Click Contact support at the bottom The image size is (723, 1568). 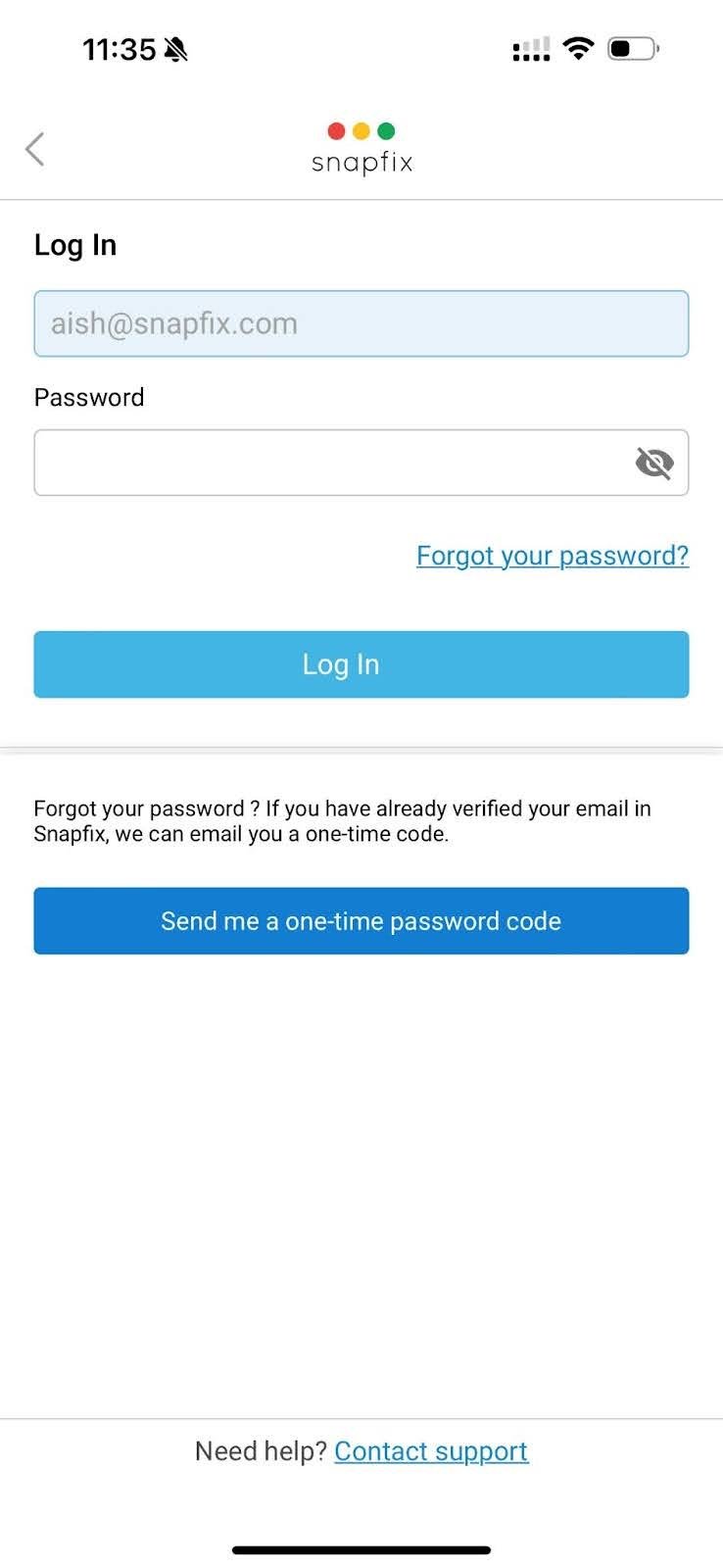pyautogui.click(x=431, y=1451)
